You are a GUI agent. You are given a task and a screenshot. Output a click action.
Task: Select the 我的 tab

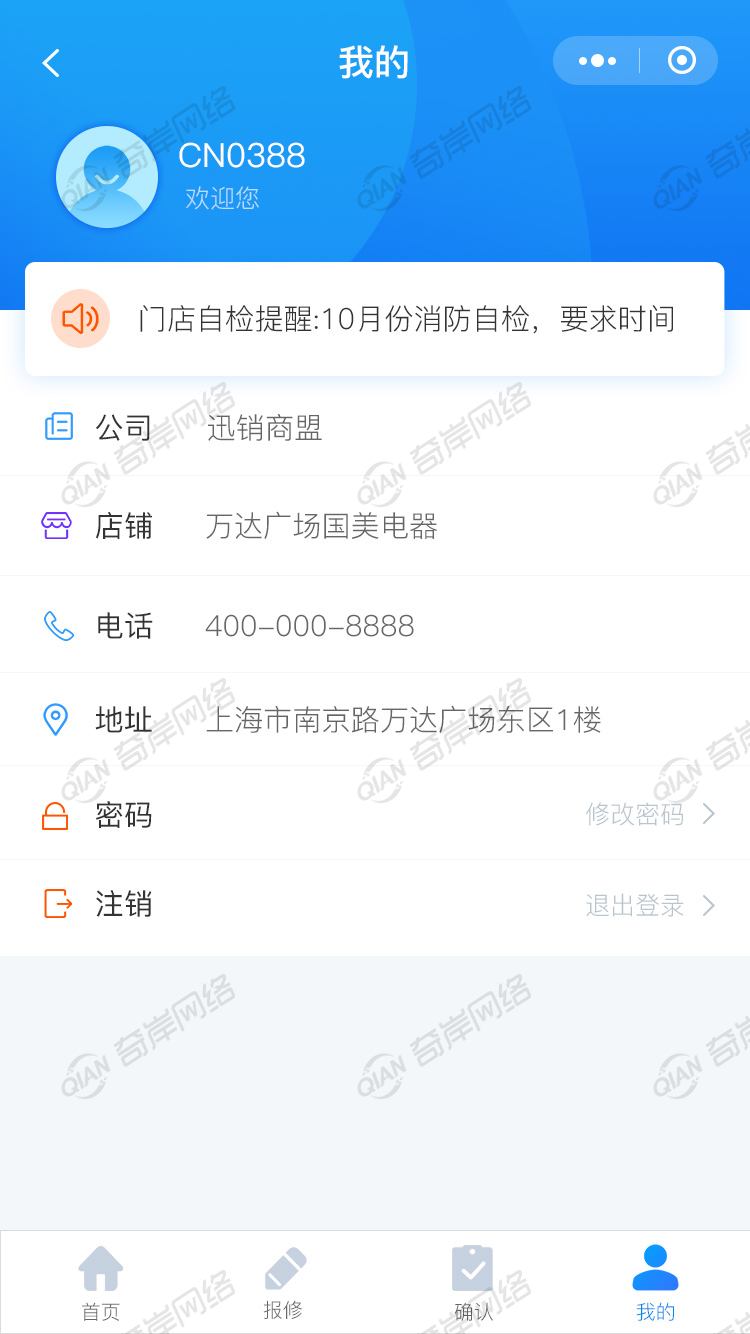tap(655, 1283)
